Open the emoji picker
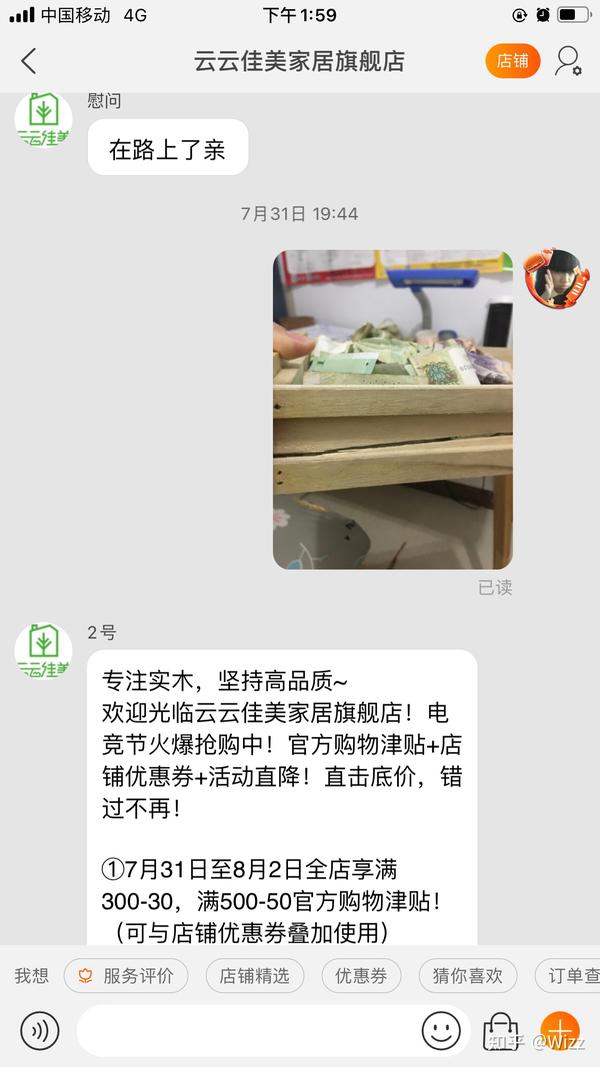Image resolution: width=600 pixels, height=1067 pixels. (441, 1031)
